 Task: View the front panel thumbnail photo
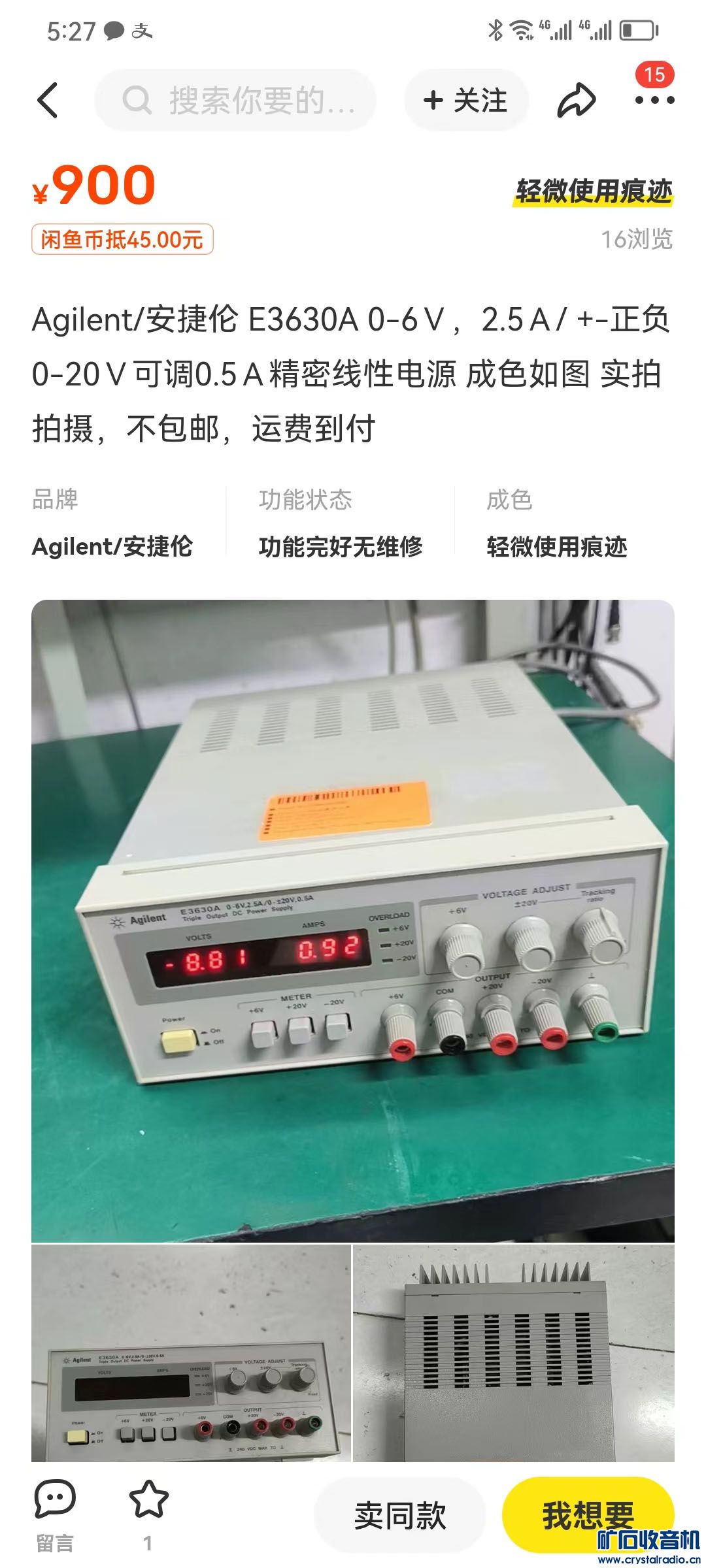click(x=191, y=1352)
